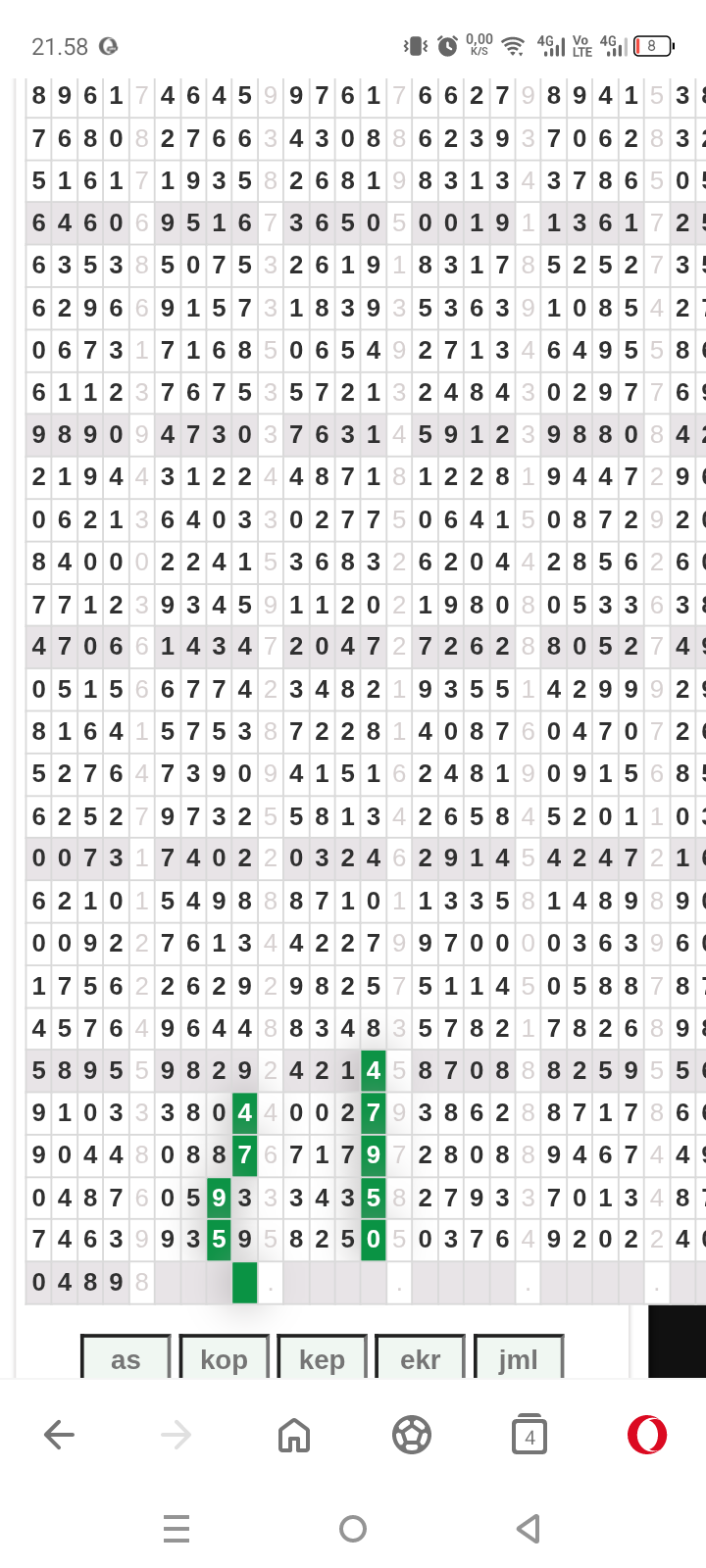This screenshot has width=706, height=1568.
Task: Select the 'jml' button
Action: pyautogui.click(x=518, y=1358)
